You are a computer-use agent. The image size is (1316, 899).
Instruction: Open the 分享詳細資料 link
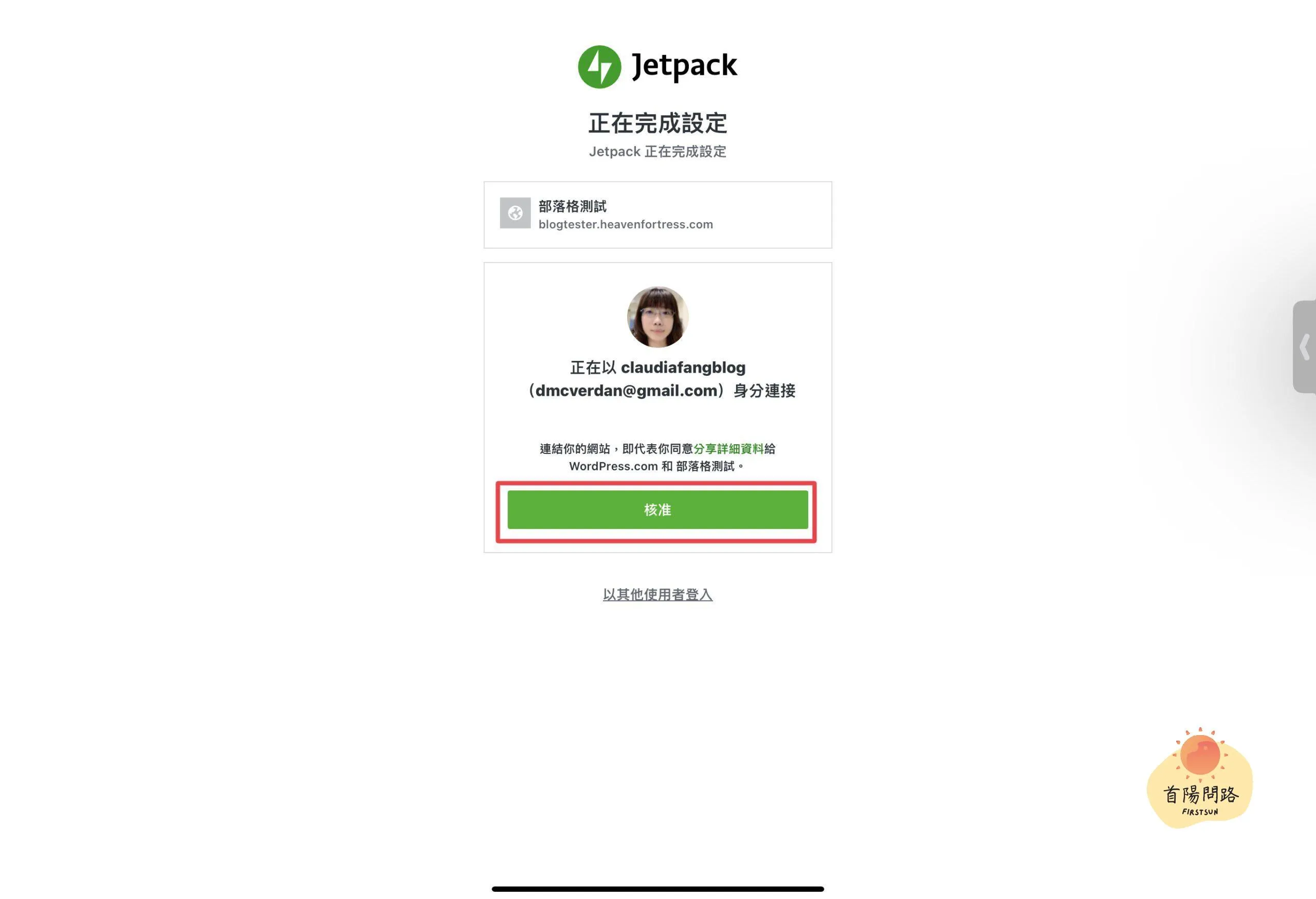[728, 449]
